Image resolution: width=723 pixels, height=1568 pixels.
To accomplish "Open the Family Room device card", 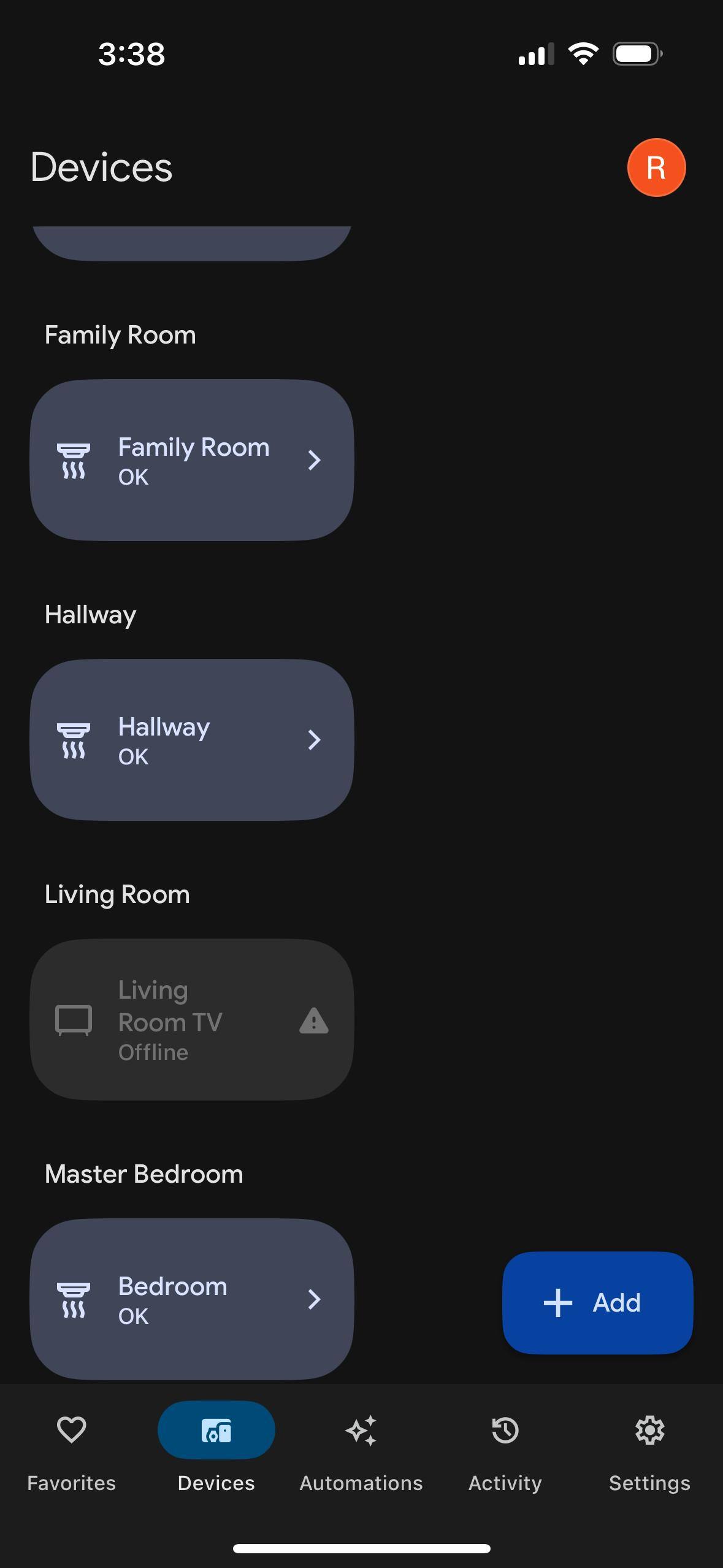I will [192, 460].
